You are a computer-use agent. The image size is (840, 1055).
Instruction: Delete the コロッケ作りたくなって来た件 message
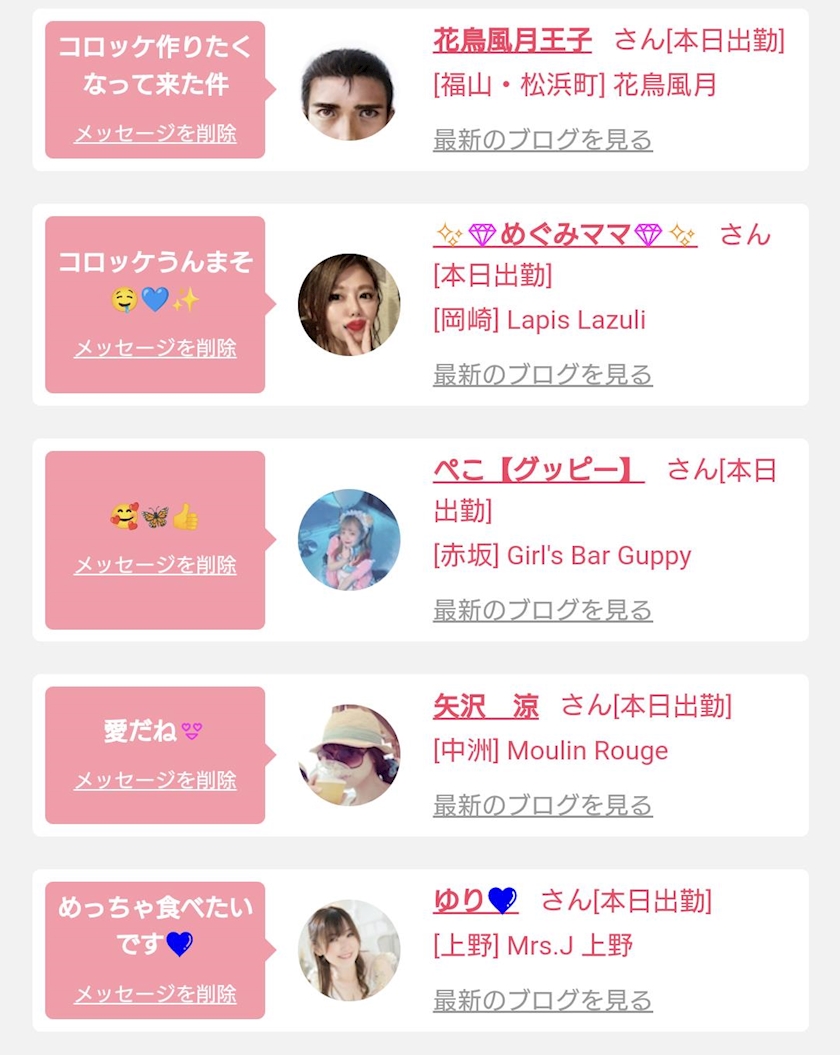click(x=155, y=134)
